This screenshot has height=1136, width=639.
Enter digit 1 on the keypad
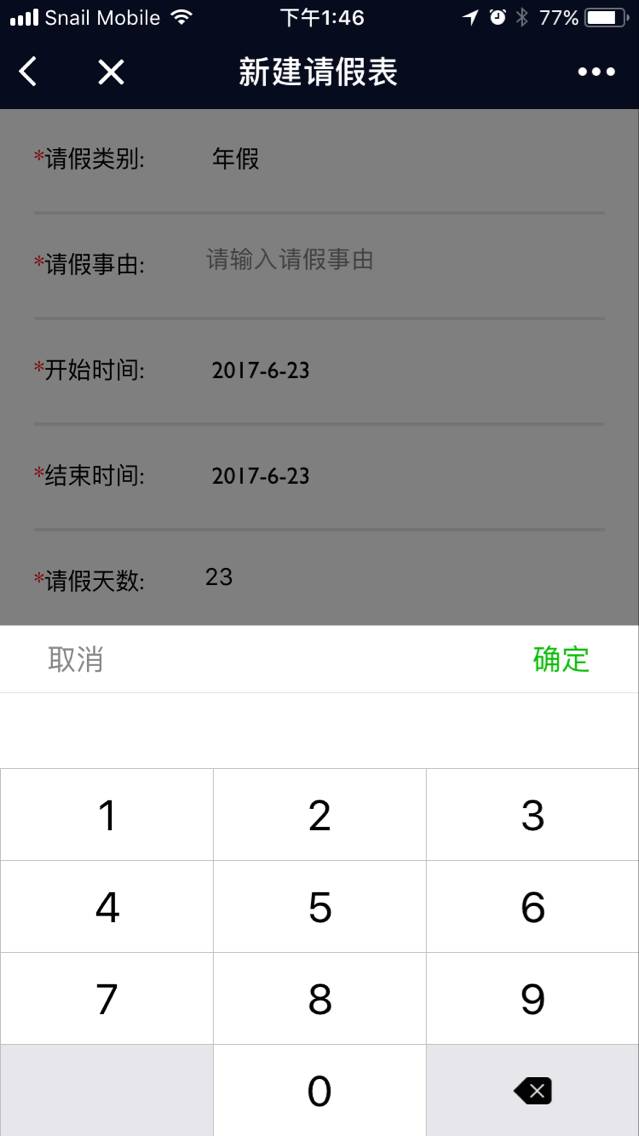click(106, 815)
